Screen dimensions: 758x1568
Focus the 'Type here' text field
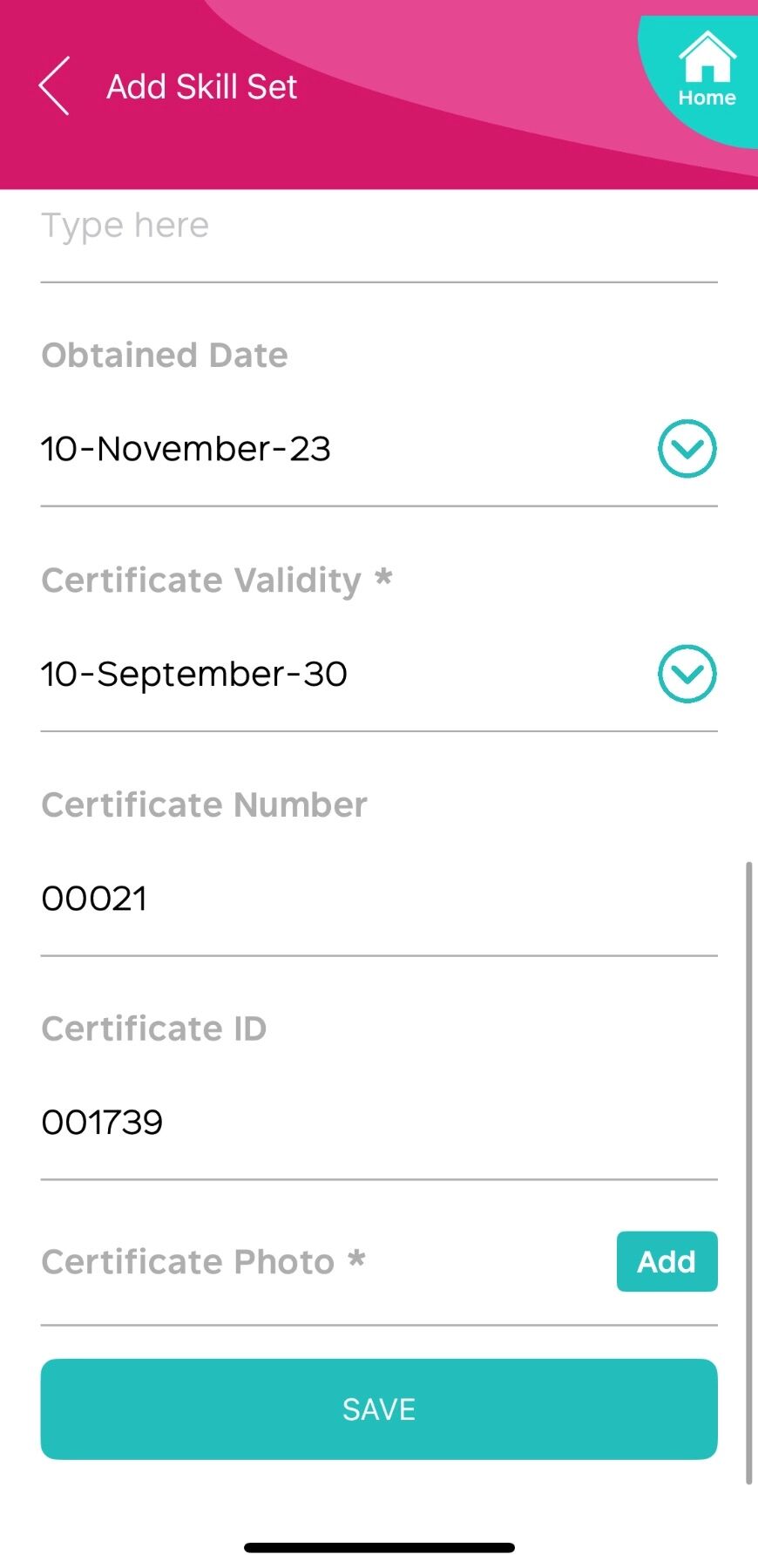tap(378, 227)
